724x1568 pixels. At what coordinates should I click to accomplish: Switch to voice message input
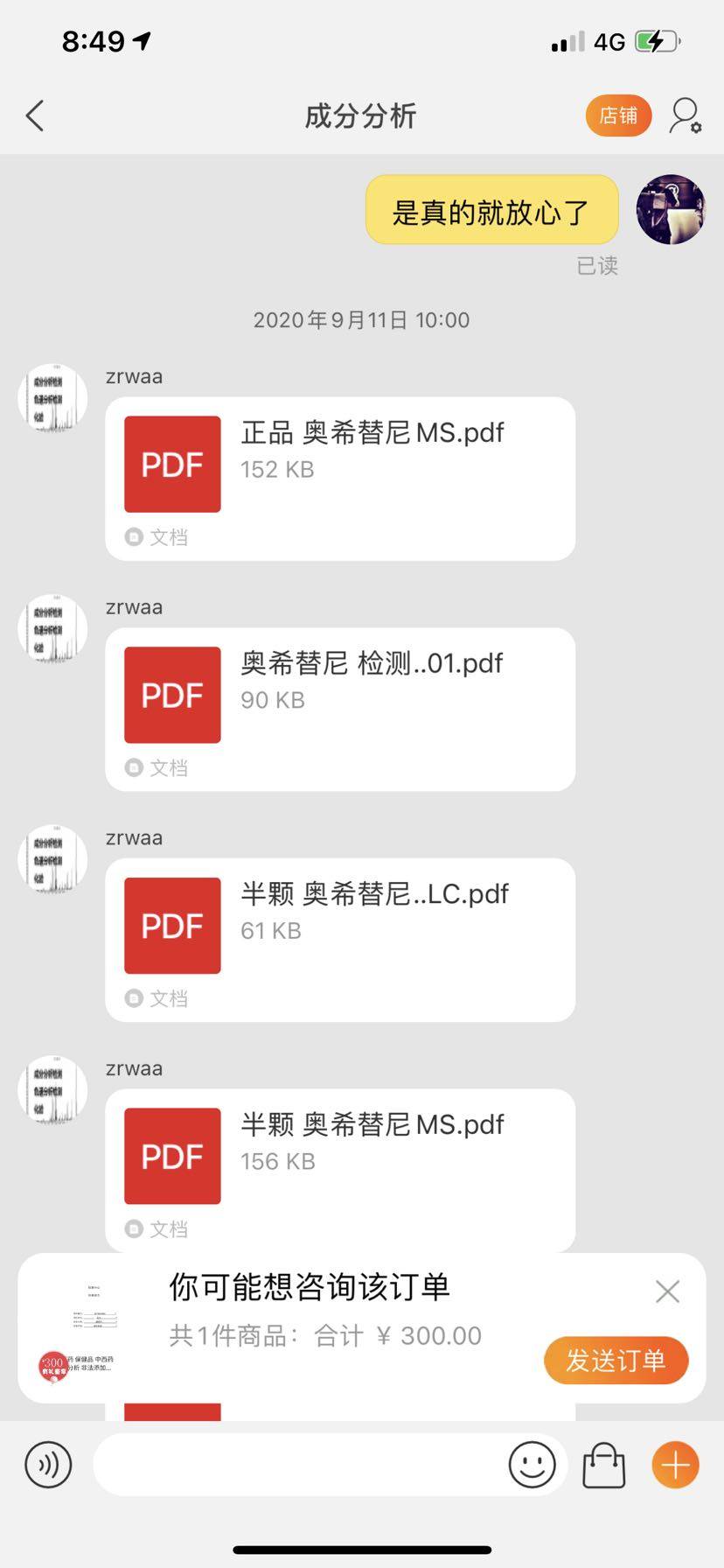coord(48,1464)
